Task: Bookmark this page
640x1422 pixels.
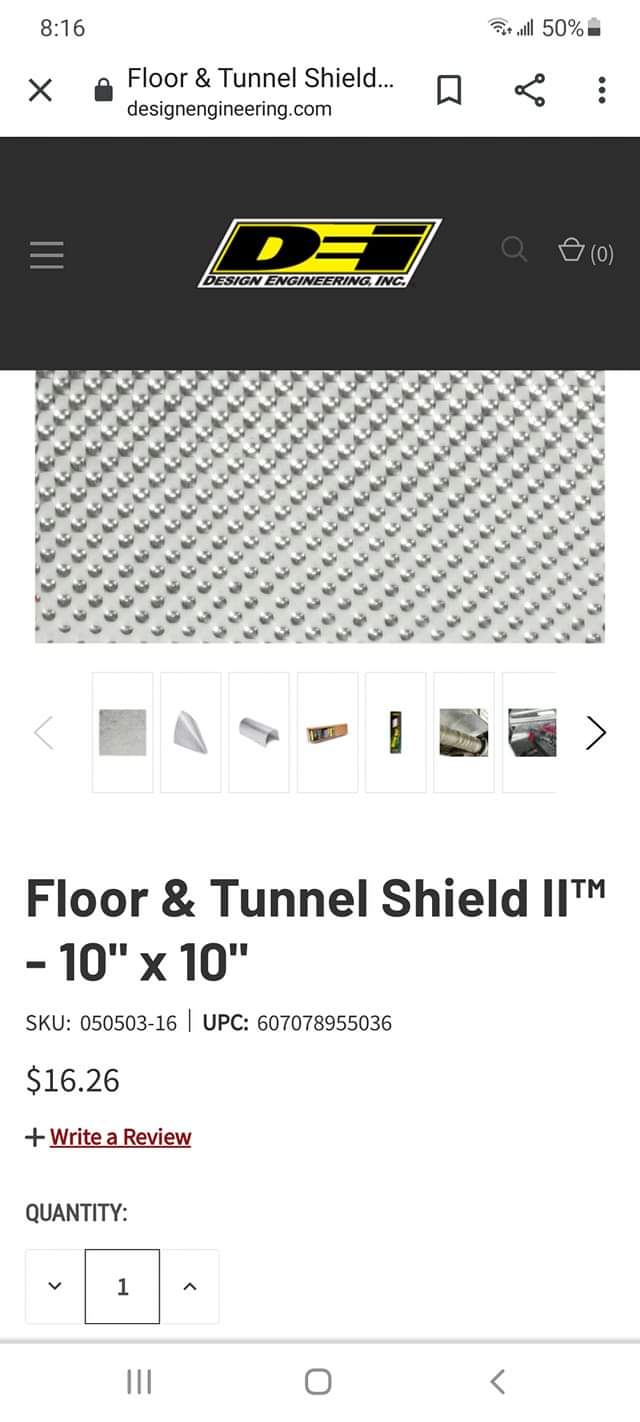Action: 450,91
